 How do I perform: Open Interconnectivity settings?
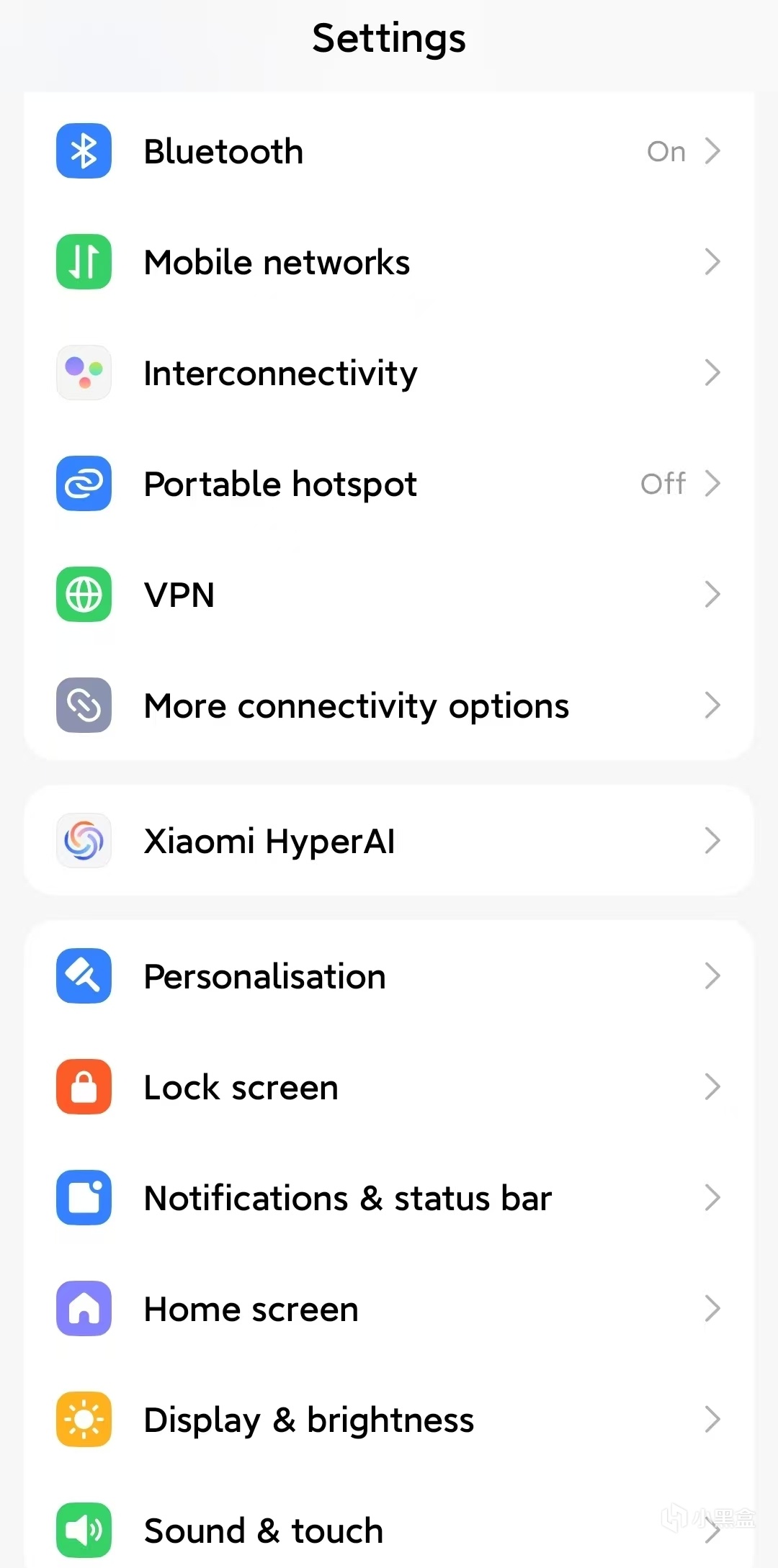389,373
